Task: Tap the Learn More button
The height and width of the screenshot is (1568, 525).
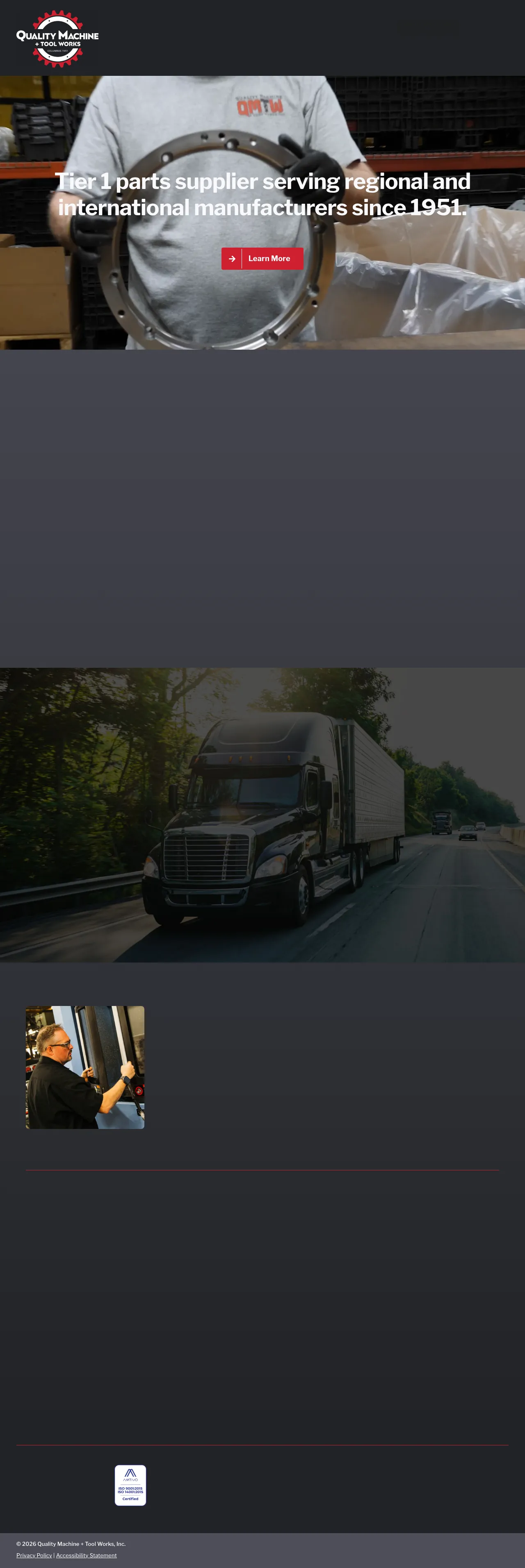Action: 262,259
